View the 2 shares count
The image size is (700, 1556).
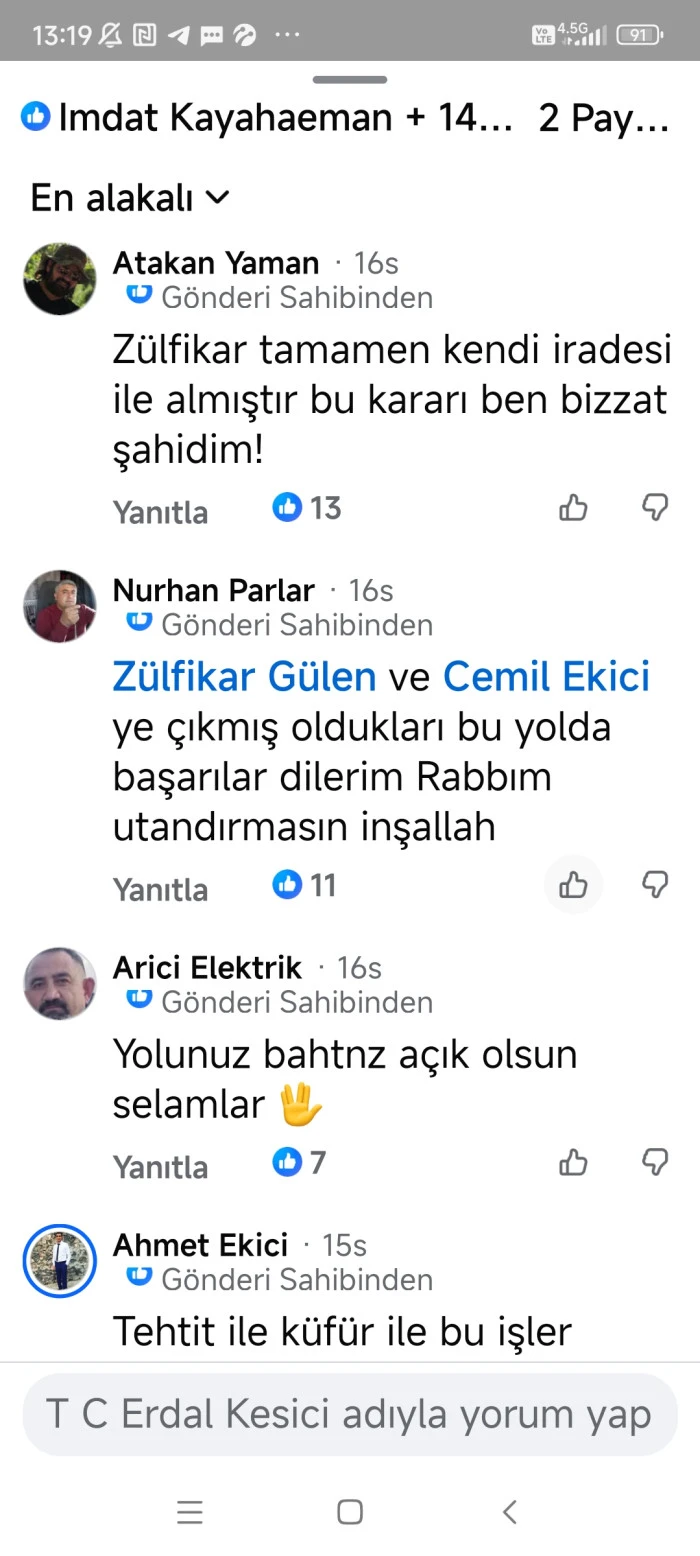click(603, 118)
